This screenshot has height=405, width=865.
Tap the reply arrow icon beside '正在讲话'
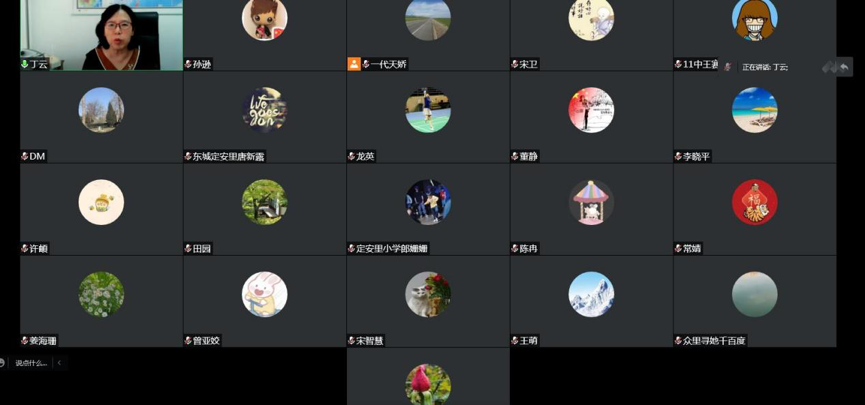tap(845, 67)
